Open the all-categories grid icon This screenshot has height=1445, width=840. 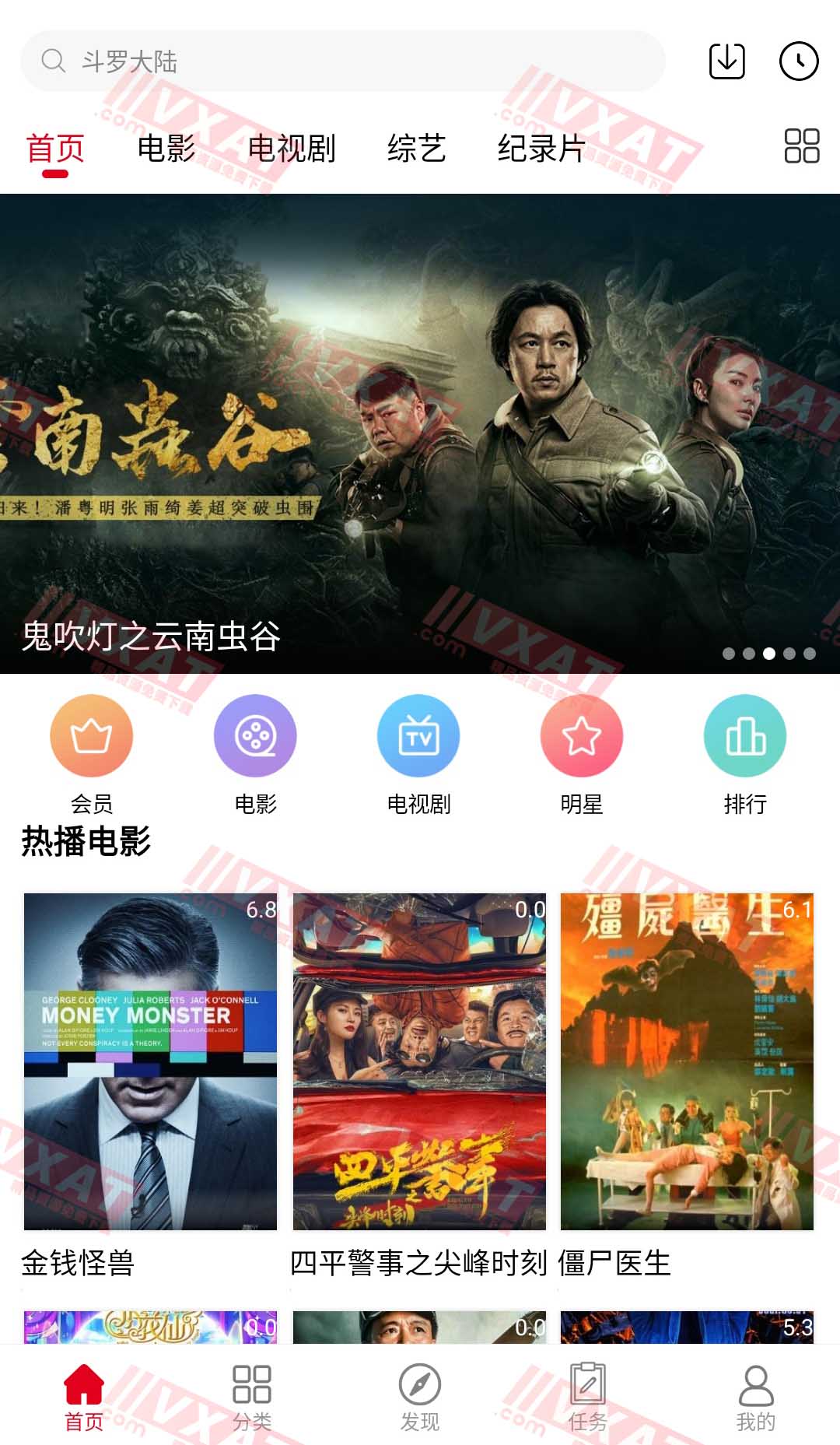[801, 146]
